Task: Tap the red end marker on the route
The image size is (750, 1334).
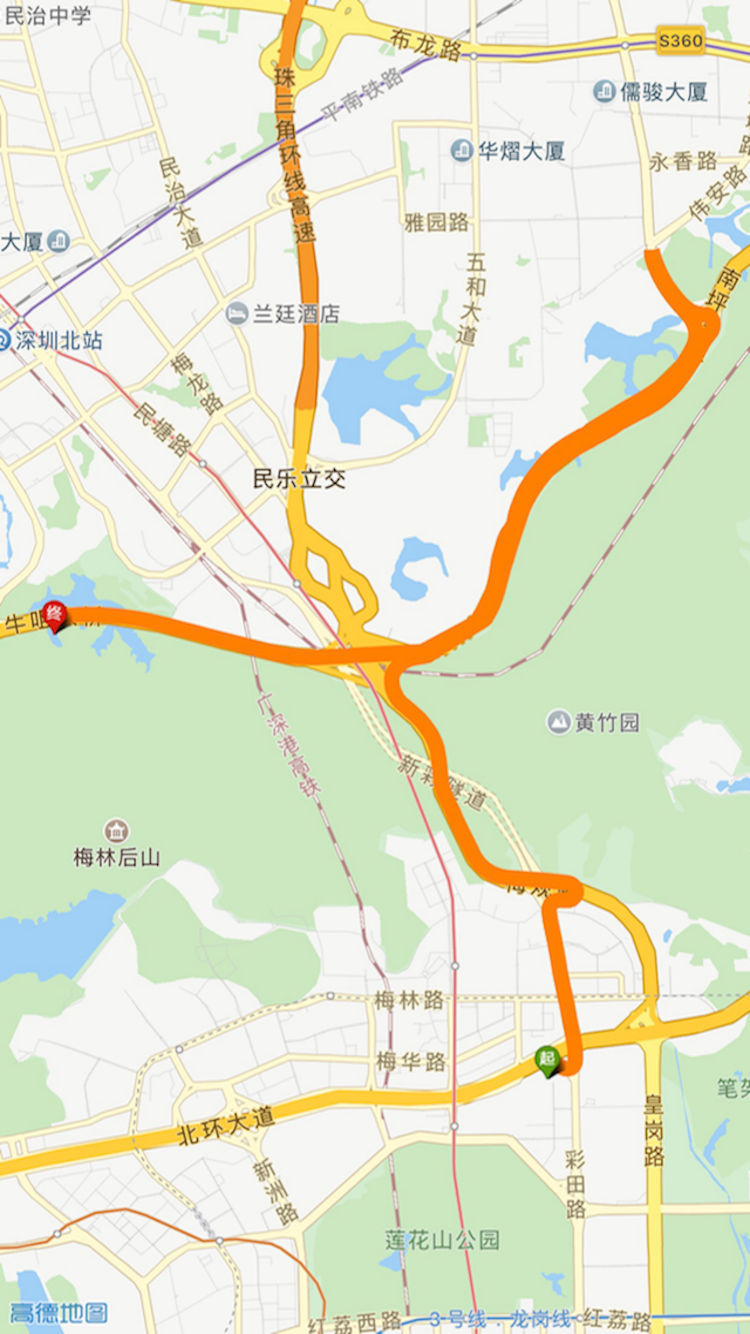Action: point(55,615)
